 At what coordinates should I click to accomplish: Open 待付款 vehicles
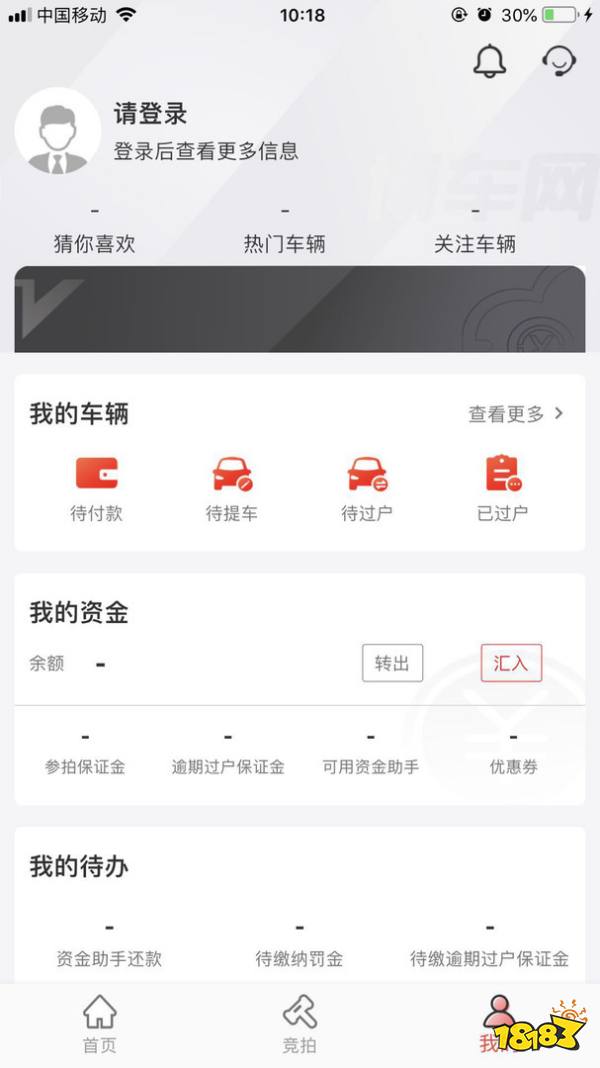tap(96, 488)
